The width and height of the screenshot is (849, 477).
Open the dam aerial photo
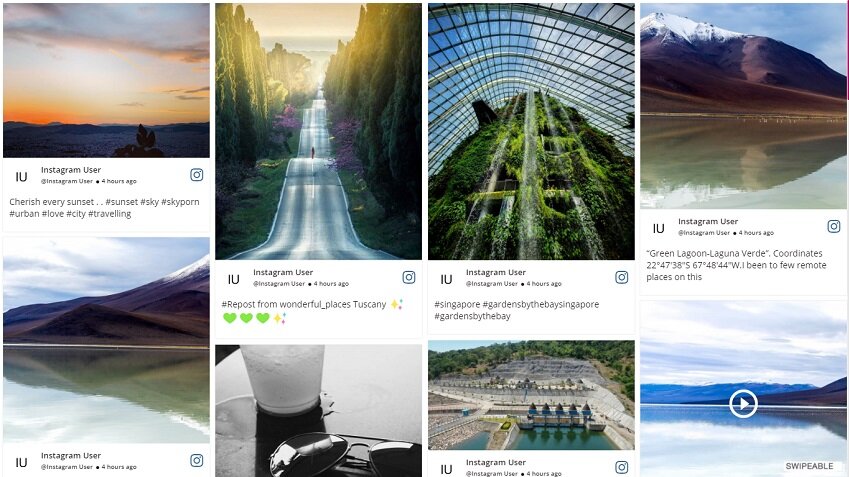(x=531, y=395)
